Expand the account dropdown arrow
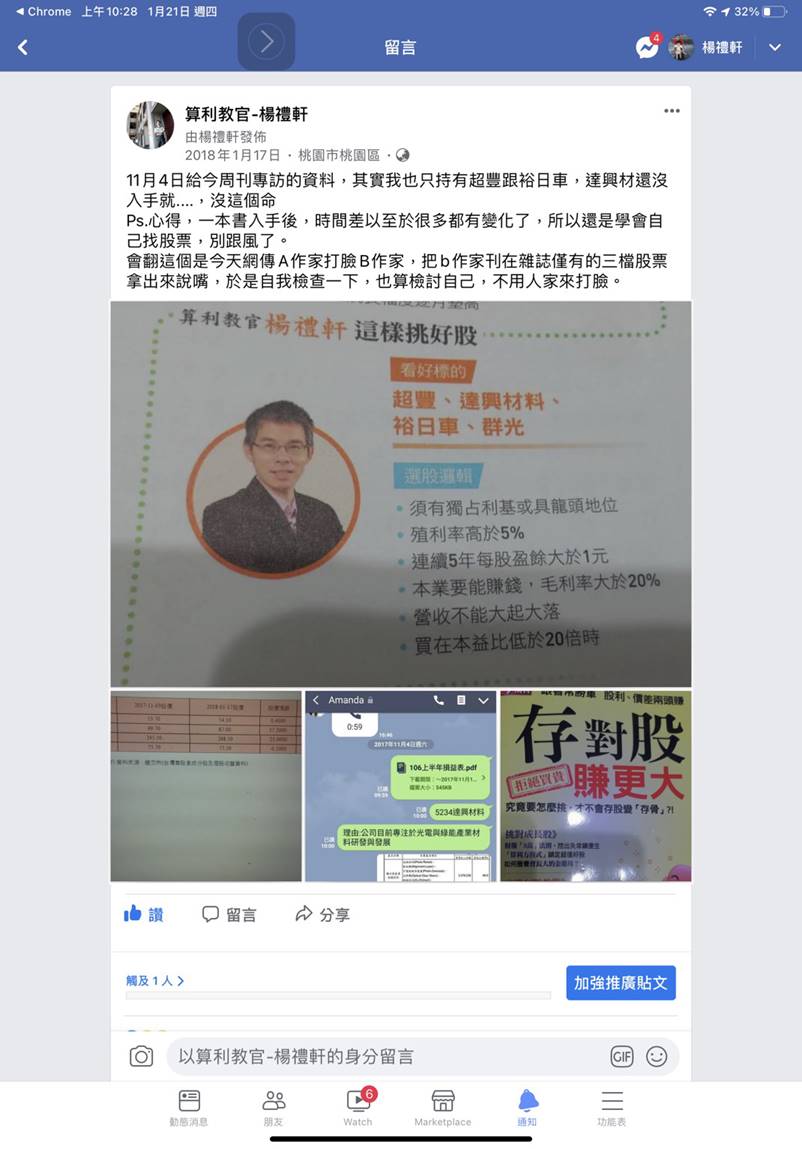Screen dimensions: 802x1149 [x=775, y=47]
